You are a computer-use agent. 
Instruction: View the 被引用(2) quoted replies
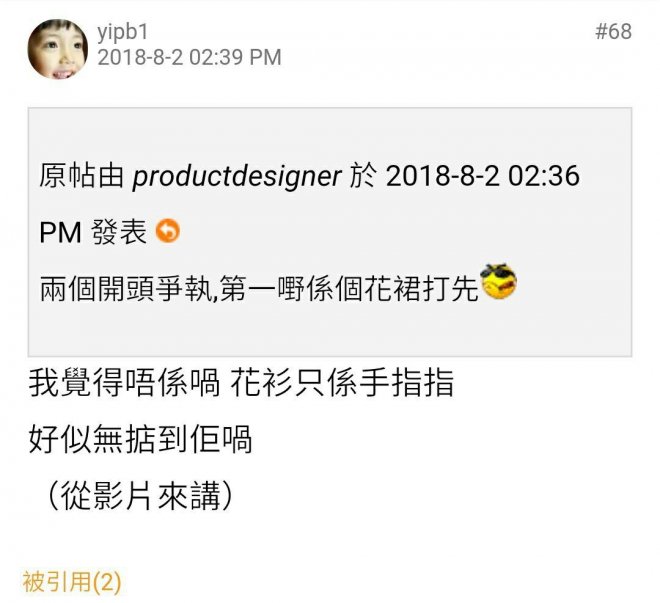pyautogui.click(x=71, y=581)
